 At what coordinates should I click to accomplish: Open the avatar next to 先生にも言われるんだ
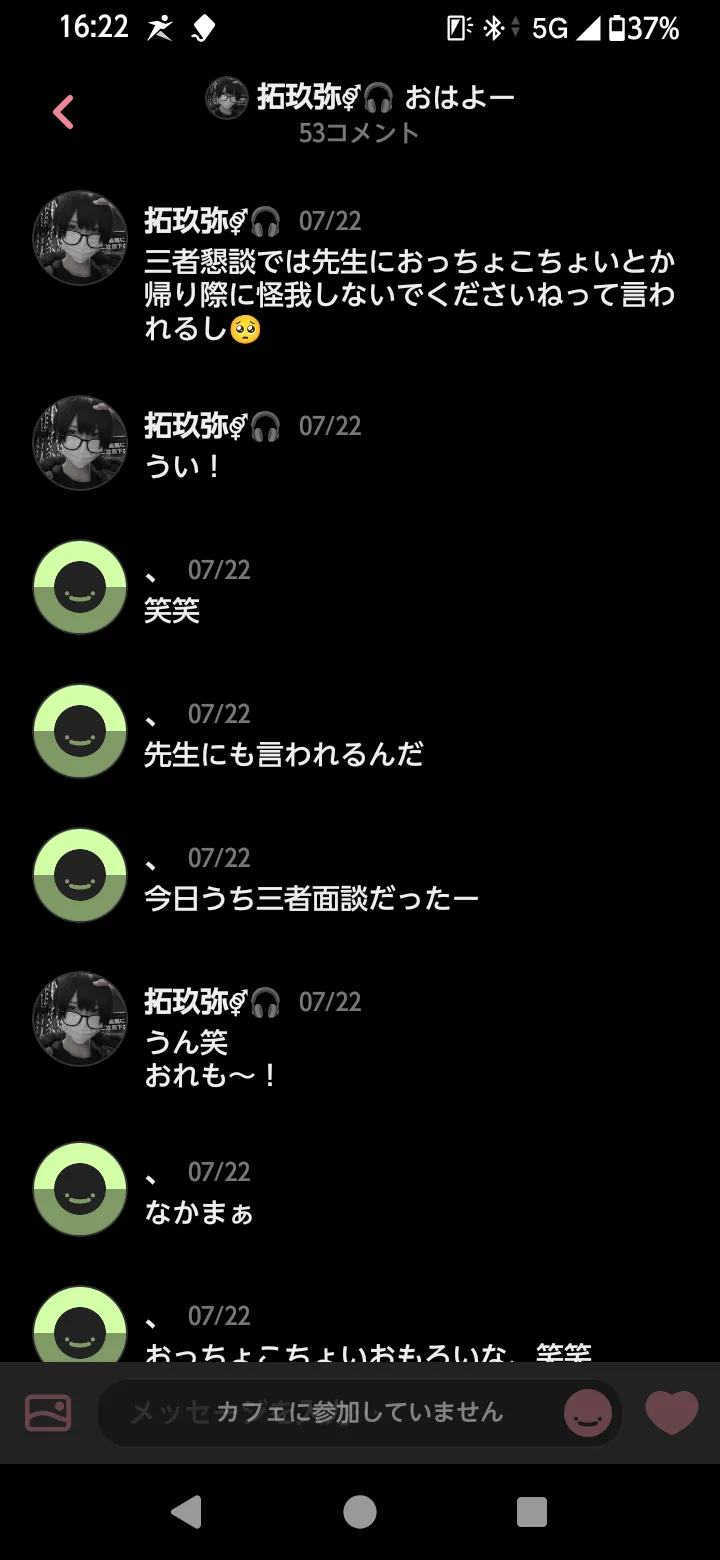click(x=80, y=731)
